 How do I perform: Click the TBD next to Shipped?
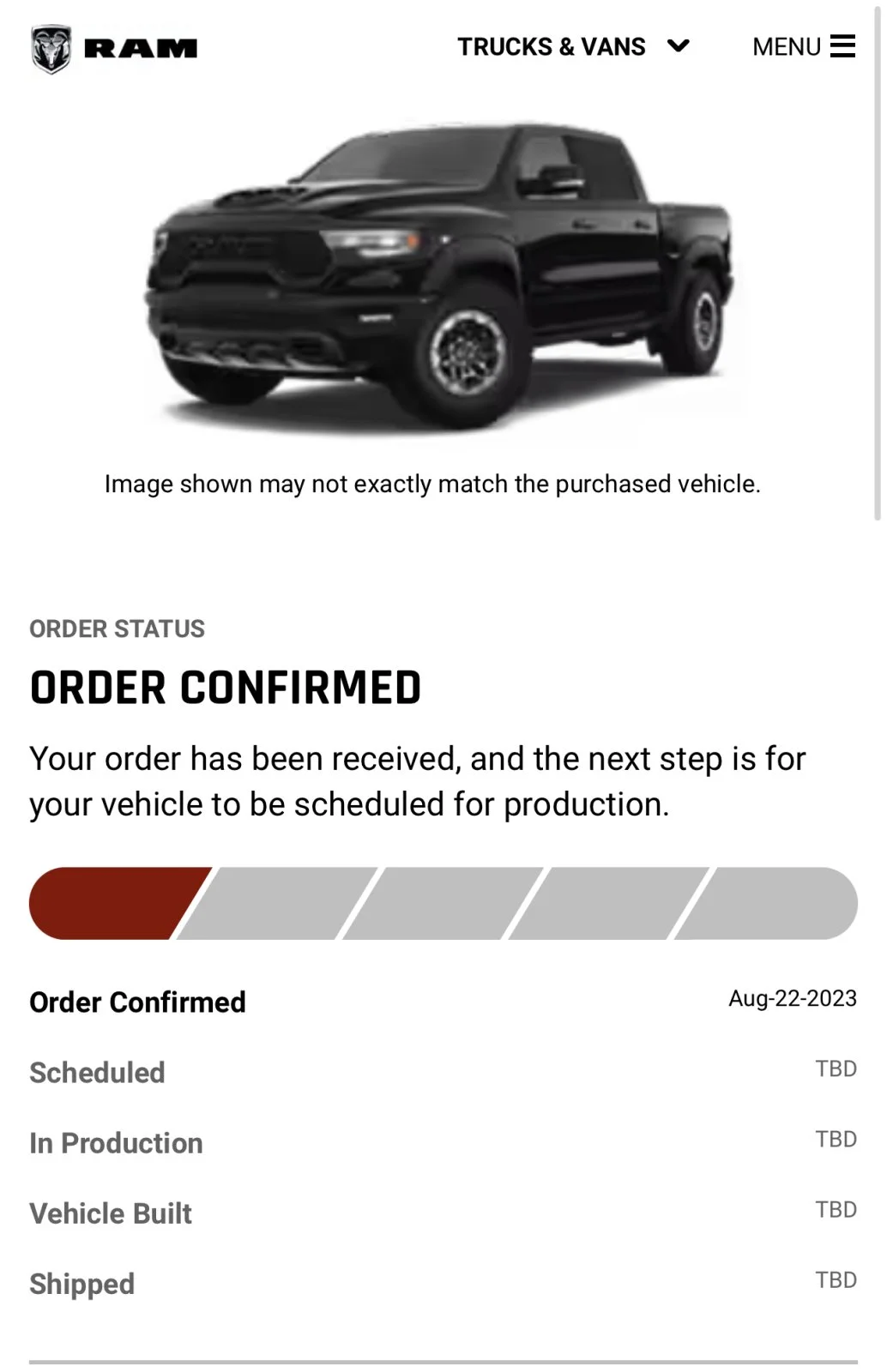click(x=836, y=1279)
